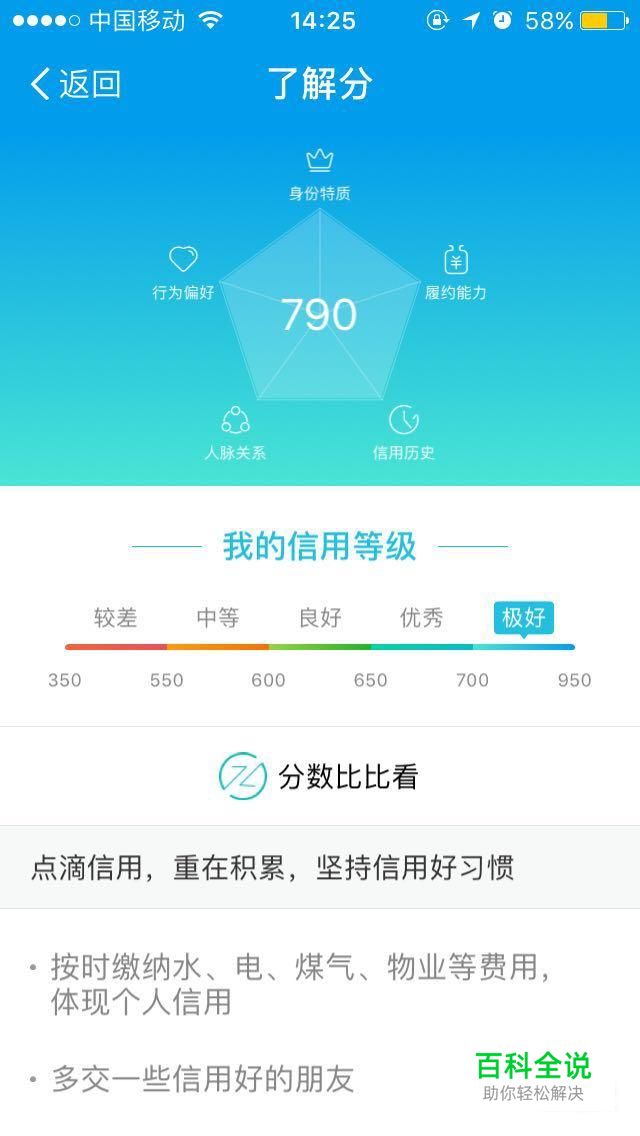640x1136 pixels.
Task: Open the 分数比比看 score comparison
Action: point(320,776)
